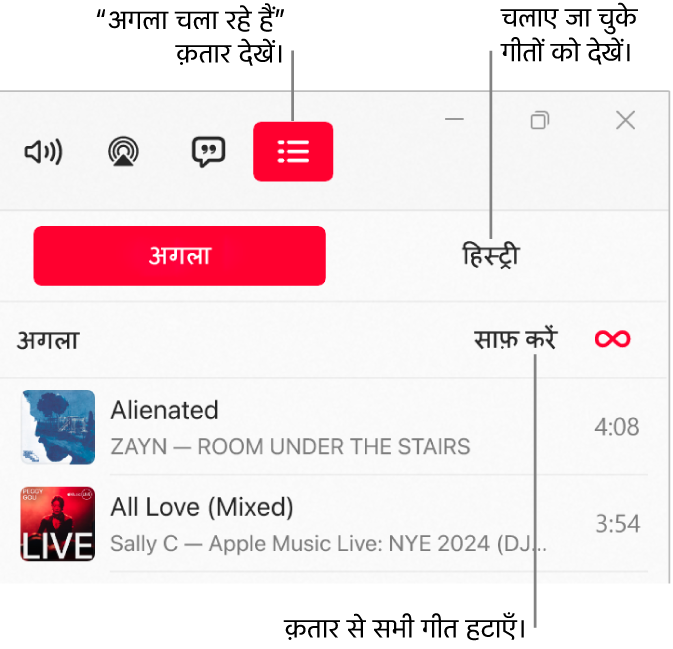Image resolution: width=673 pixels, height=649 pixels.
Task: Toggle the infinity autoplay icon
Action: (612, 339)
